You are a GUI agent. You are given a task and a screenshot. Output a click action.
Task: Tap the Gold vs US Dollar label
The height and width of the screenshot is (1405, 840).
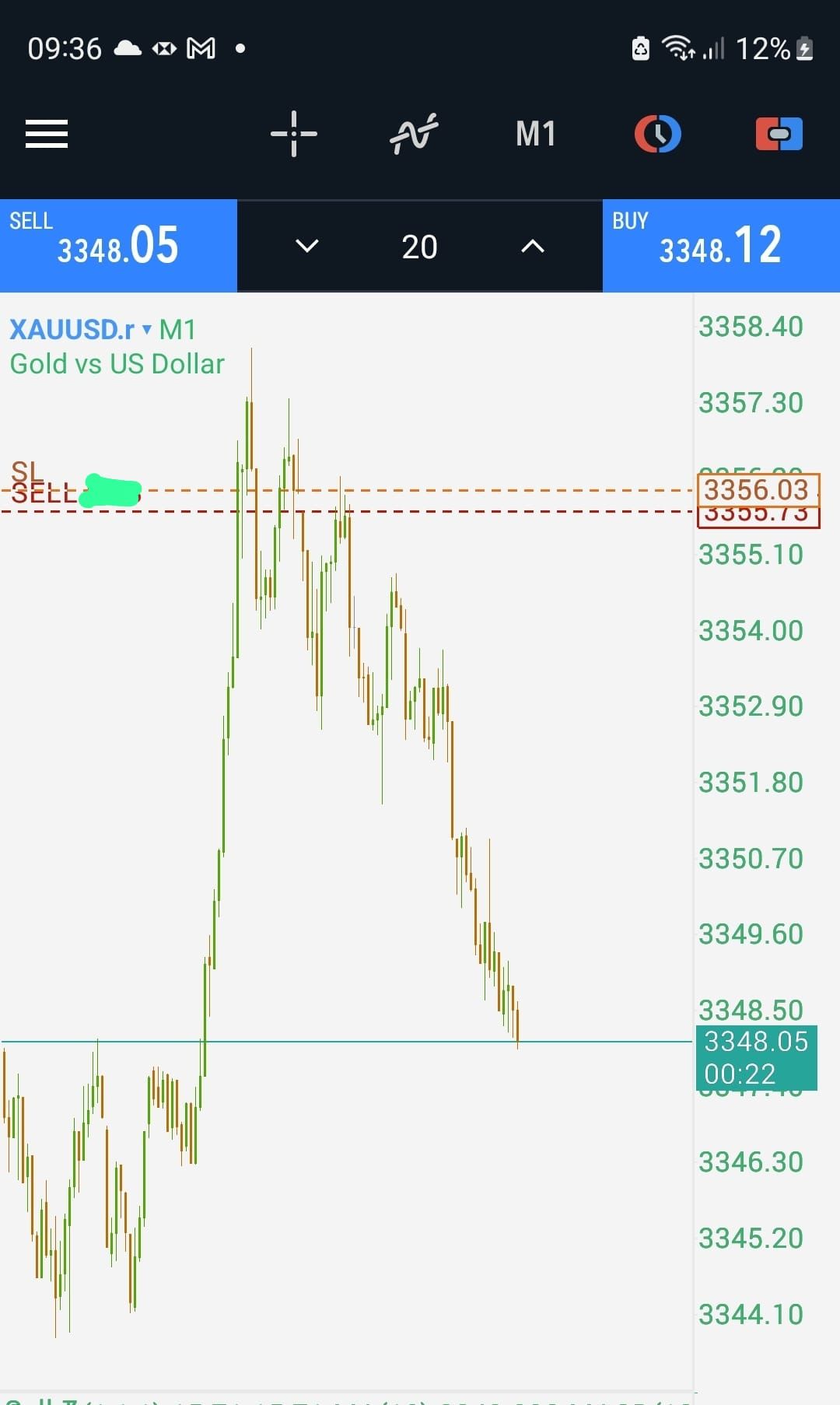tap(115, 363)
